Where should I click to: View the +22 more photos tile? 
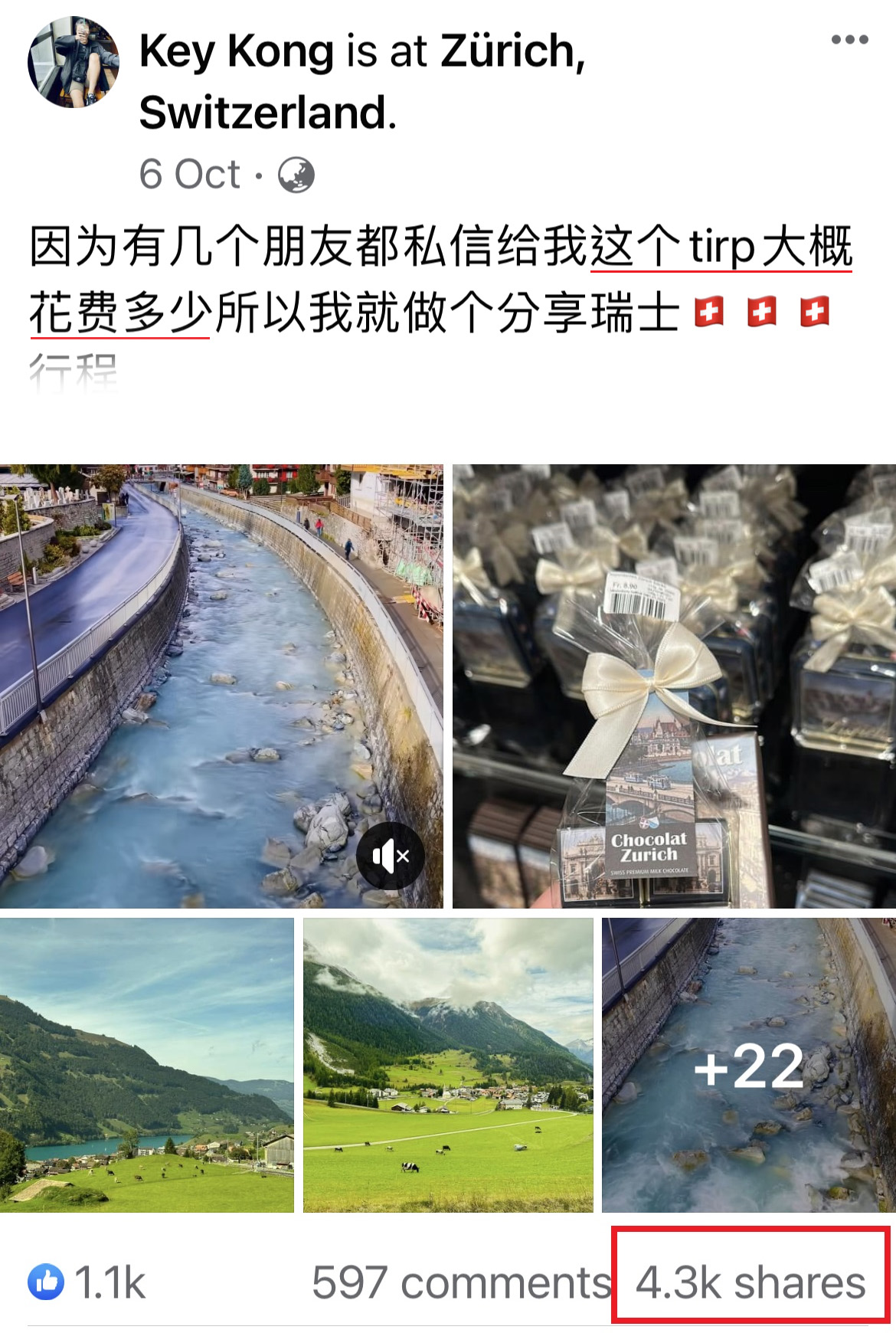tap(748, 1066)
